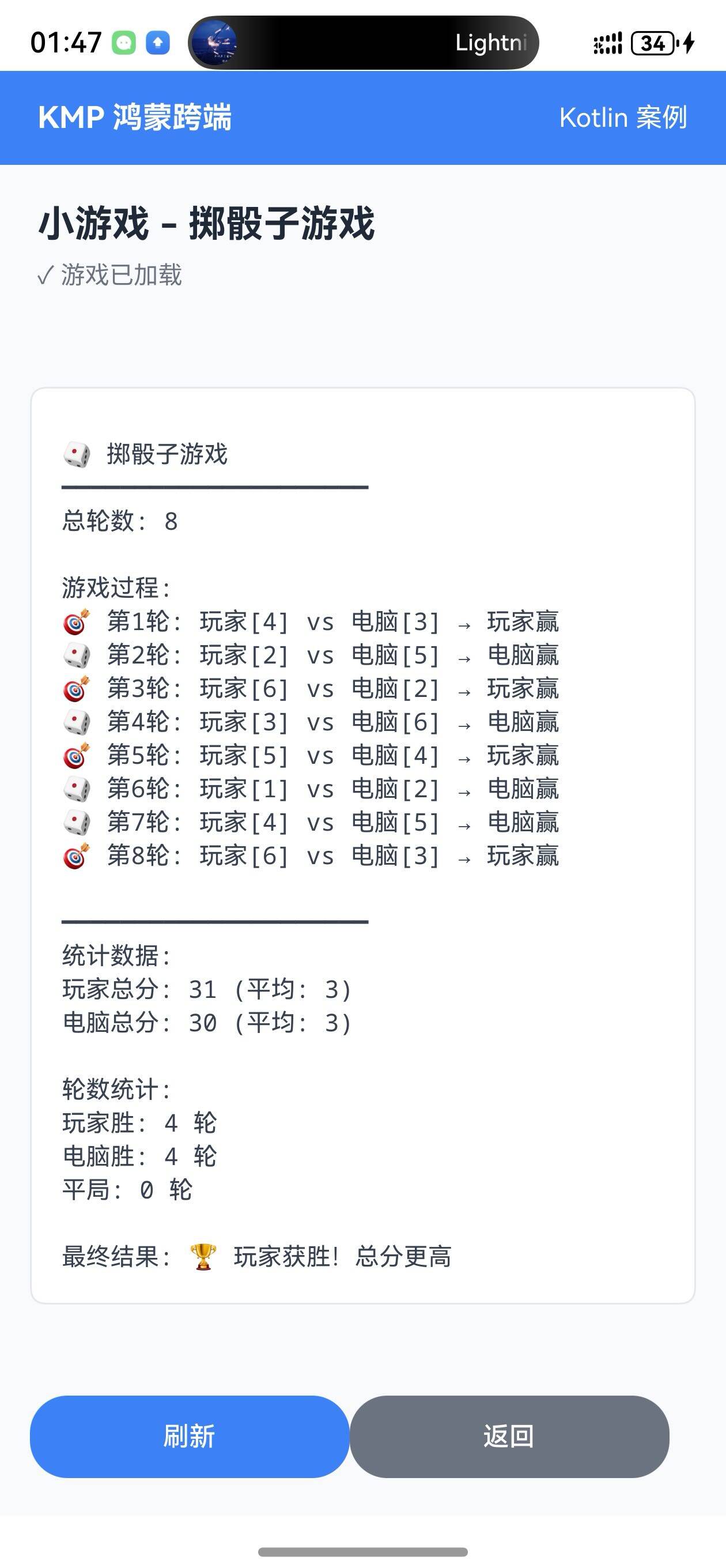Click the dice icon beside 第2轮
Viewport: 726px width, 1568px height.
pyautogui.click(x=75, y=655)
